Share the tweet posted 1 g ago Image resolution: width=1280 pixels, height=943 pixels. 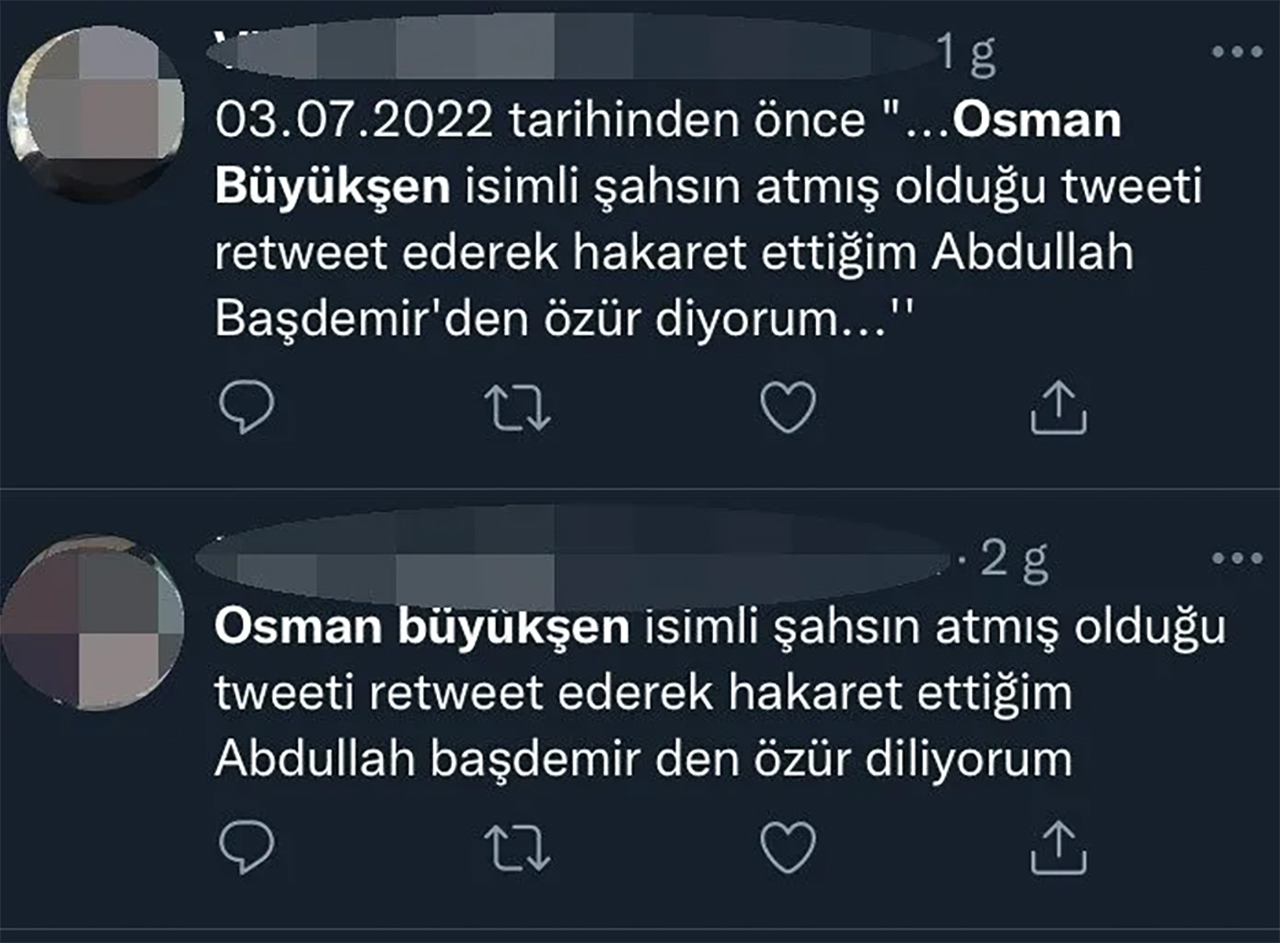[x=1058, y=408]
